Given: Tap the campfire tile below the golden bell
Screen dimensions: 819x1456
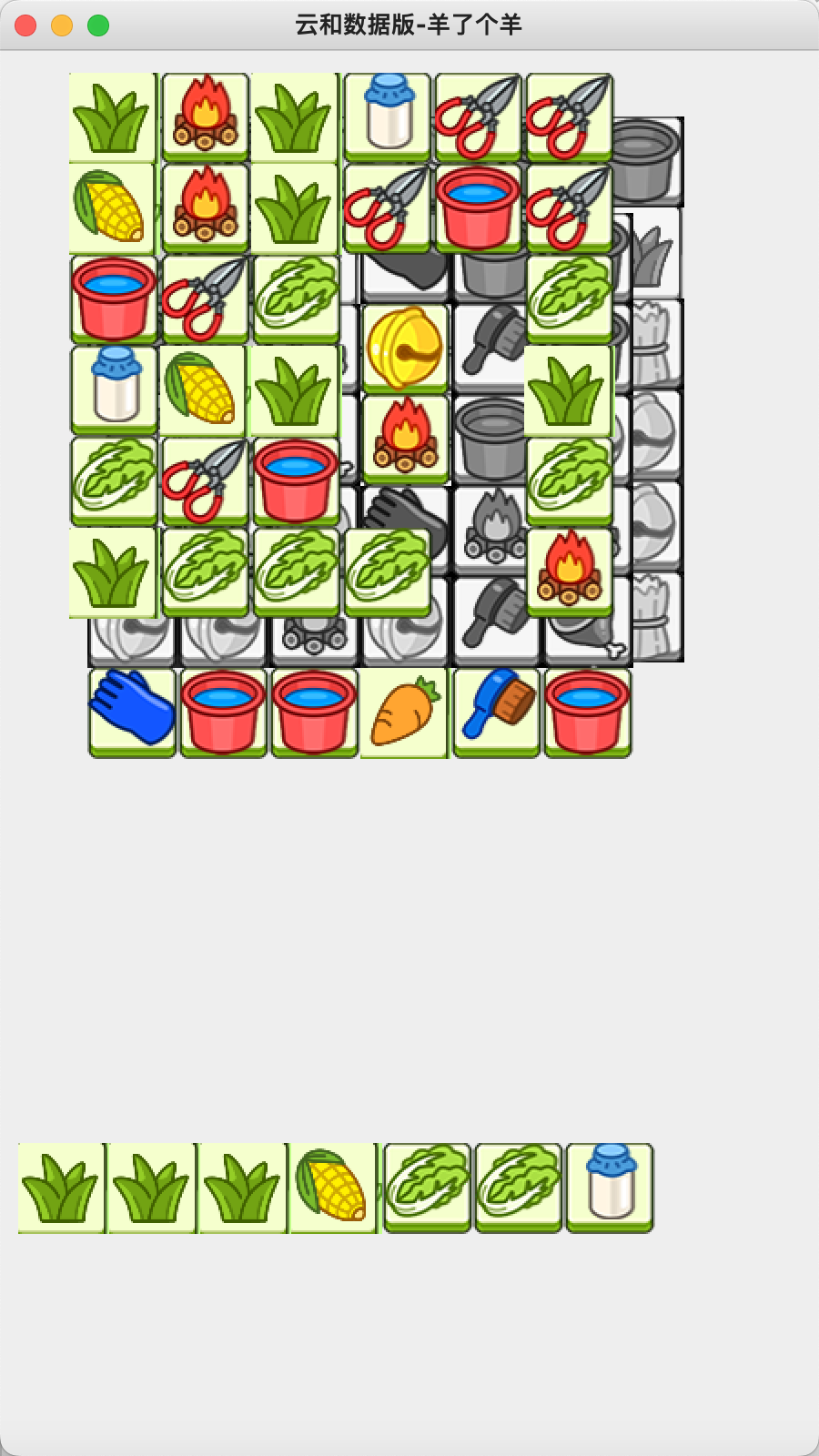Looking at the screenshot, I should 405,437.
